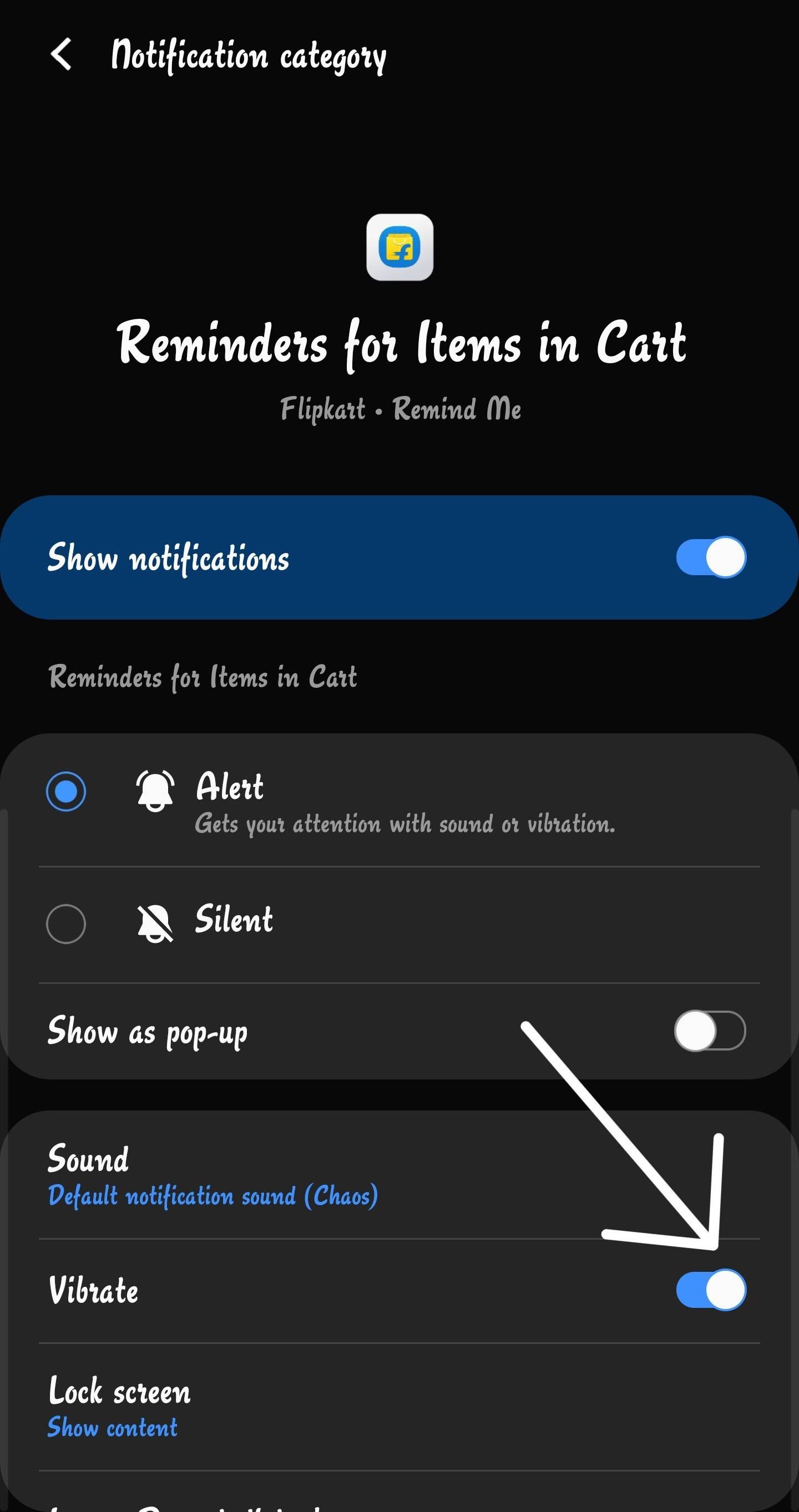This screenshot has height=1512, width=799.
Task: Disable the Vibrate switch
Action: [710, 1290]
